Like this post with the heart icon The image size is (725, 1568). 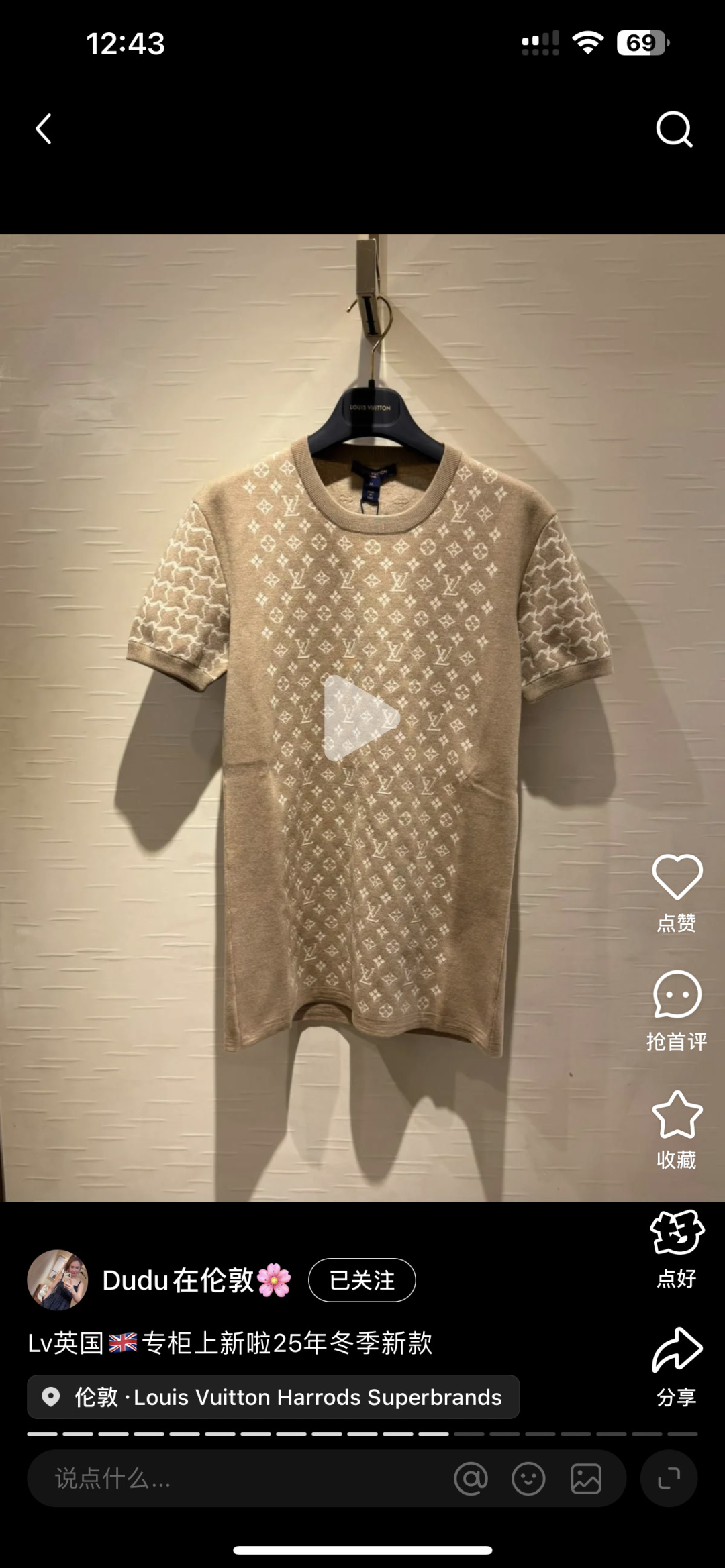(x=677, y=876)
